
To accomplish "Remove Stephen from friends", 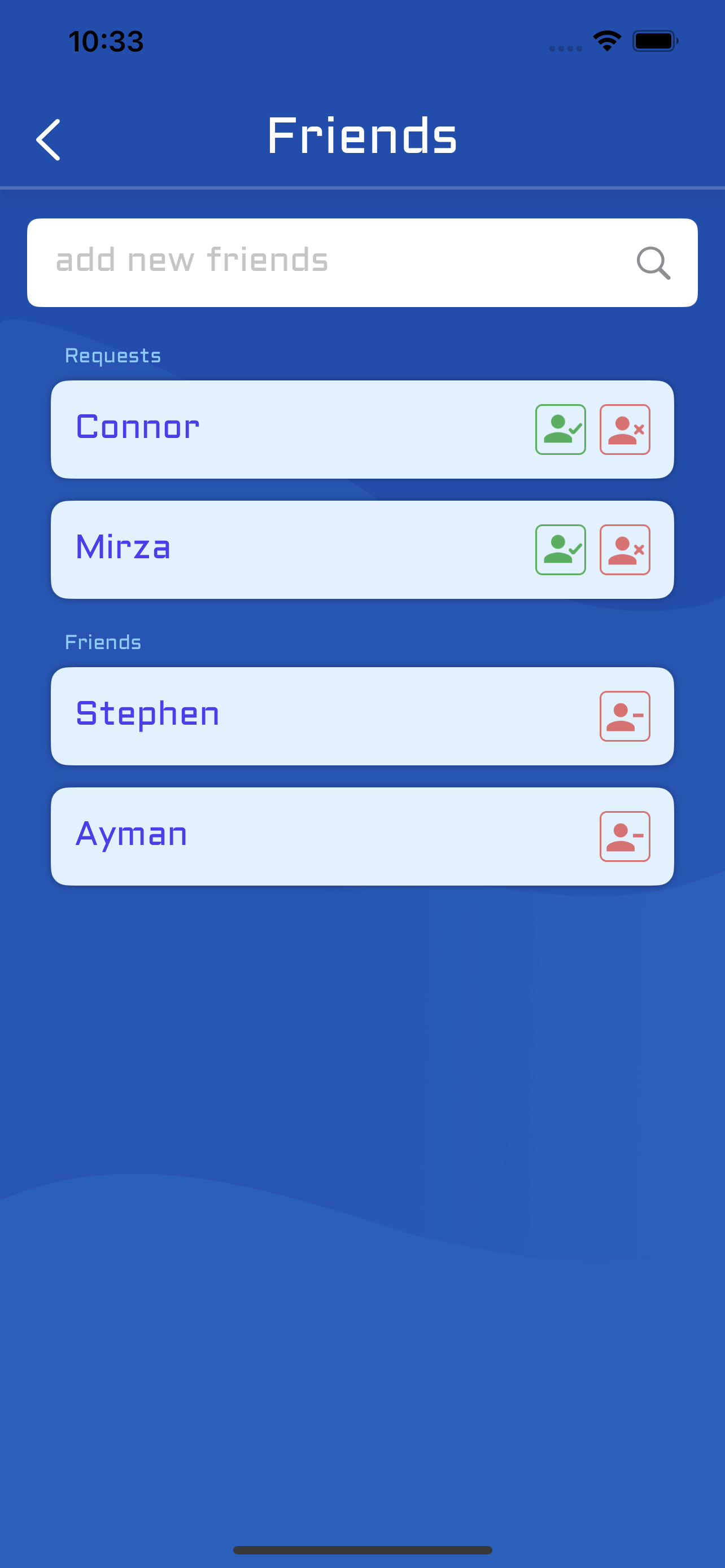I will coord(624,716).
